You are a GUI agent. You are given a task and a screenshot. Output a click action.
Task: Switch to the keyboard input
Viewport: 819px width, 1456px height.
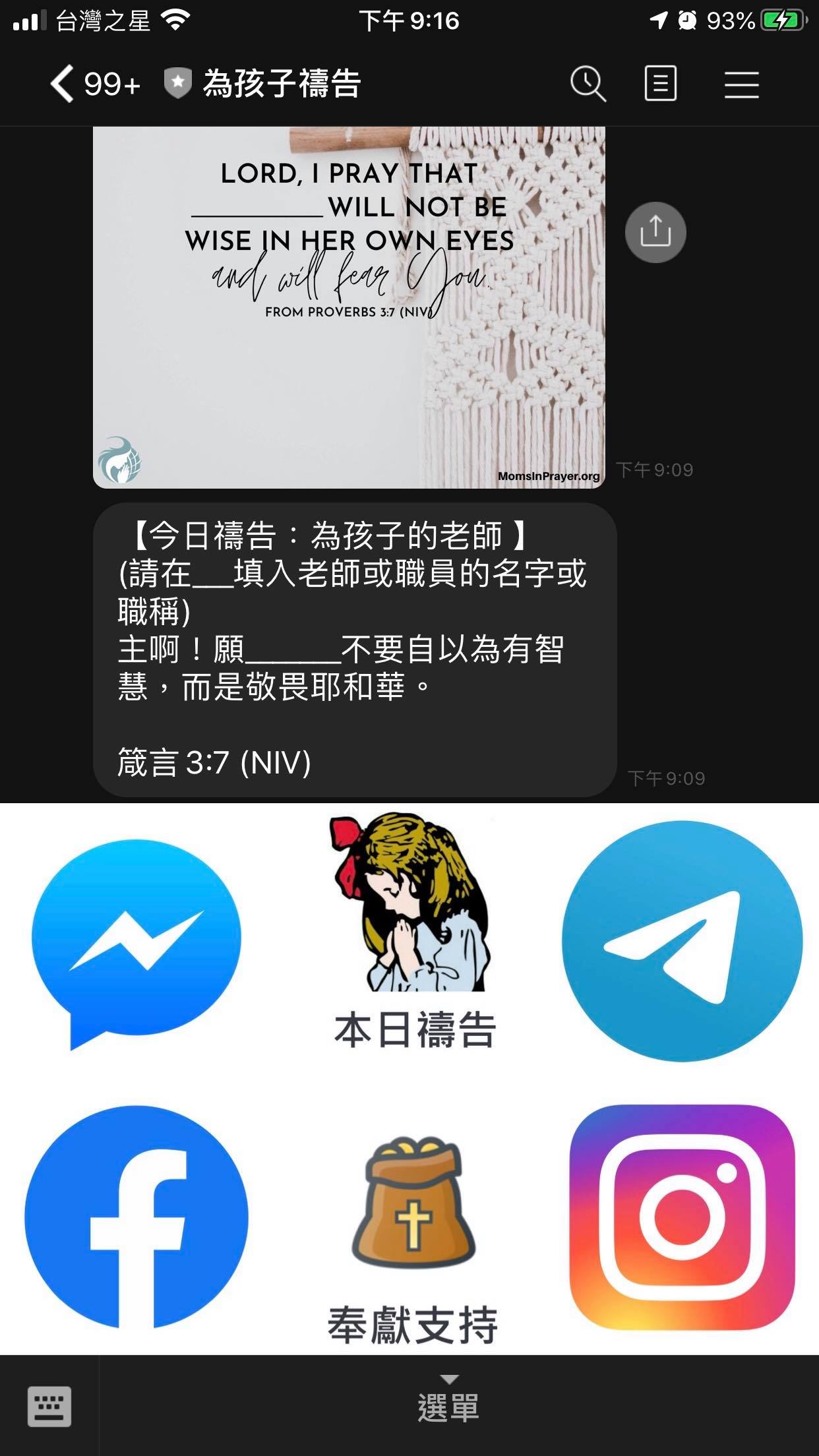[49, 1407]
